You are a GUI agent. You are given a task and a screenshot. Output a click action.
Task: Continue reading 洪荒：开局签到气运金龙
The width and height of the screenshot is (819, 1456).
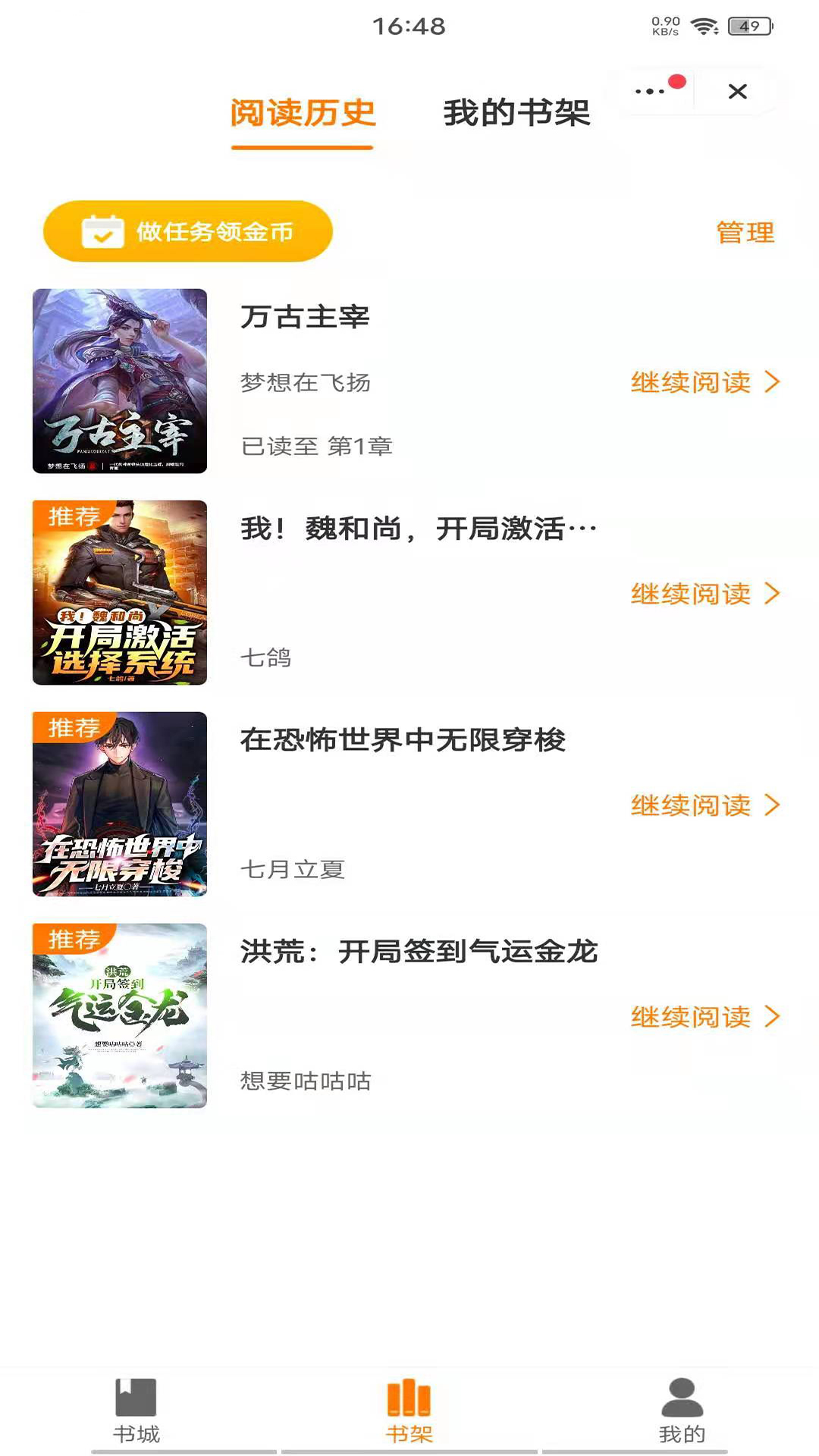coord(704,1017)
